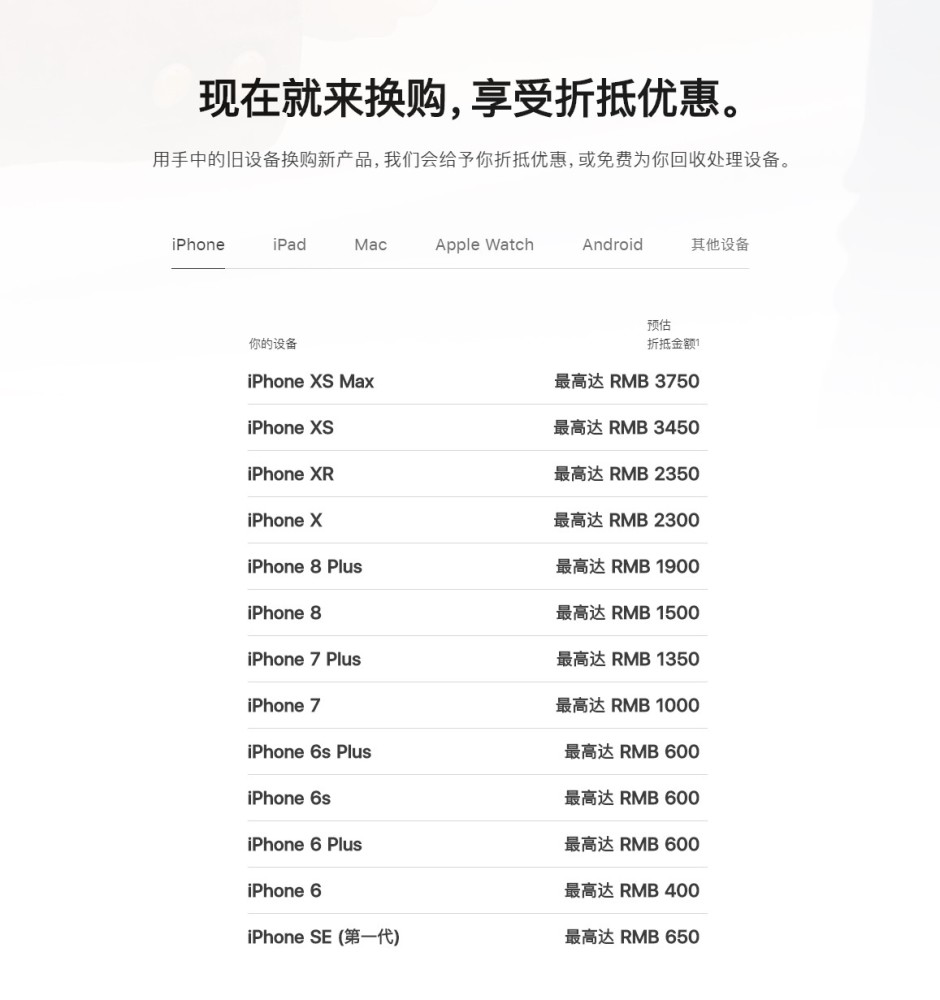Open the Apple Watch tab
Image resolution: width=940 pixels, height=1000 pixels.
pyautogui.click(x=484, y=245)
